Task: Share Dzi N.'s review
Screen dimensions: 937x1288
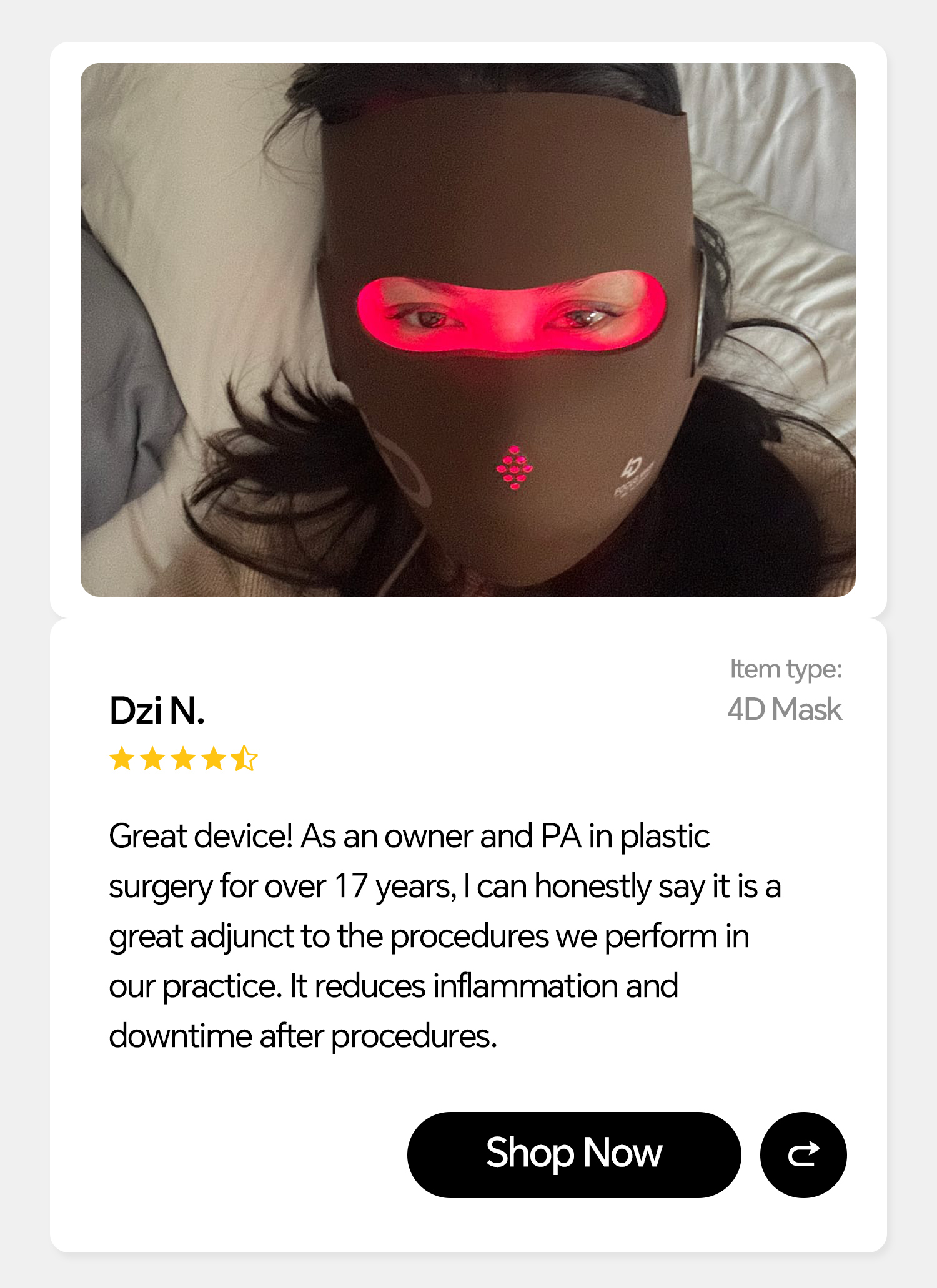Action: (803, 1154)
